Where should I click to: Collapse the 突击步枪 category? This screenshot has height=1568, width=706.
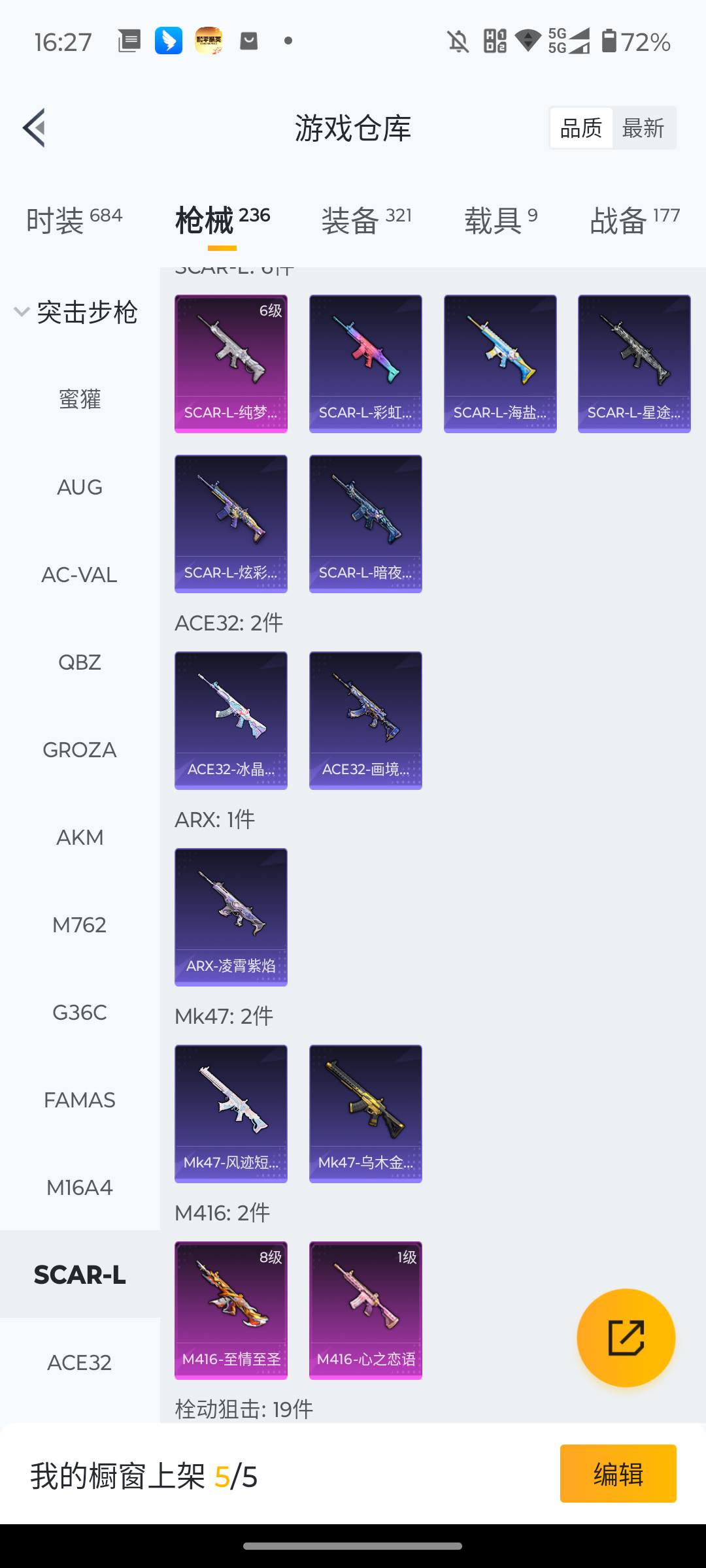click(x=75, y=312)
